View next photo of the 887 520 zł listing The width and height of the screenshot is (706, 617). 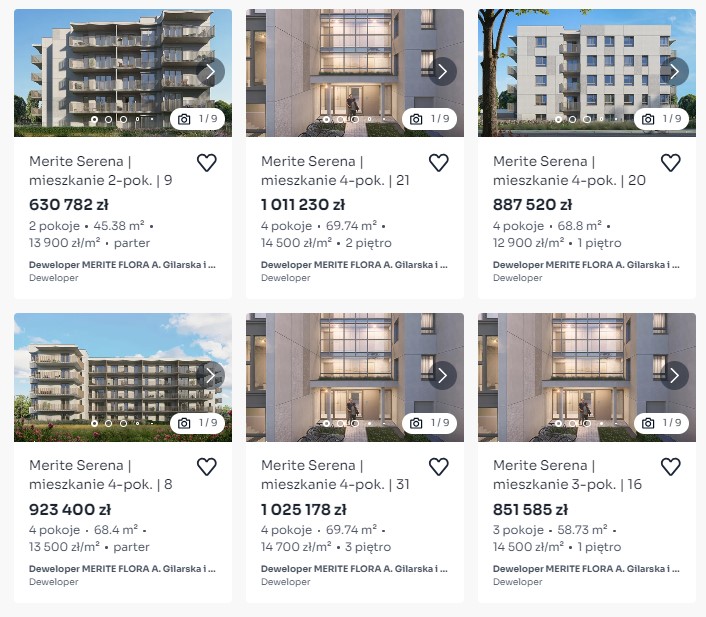tap(675, 72)
